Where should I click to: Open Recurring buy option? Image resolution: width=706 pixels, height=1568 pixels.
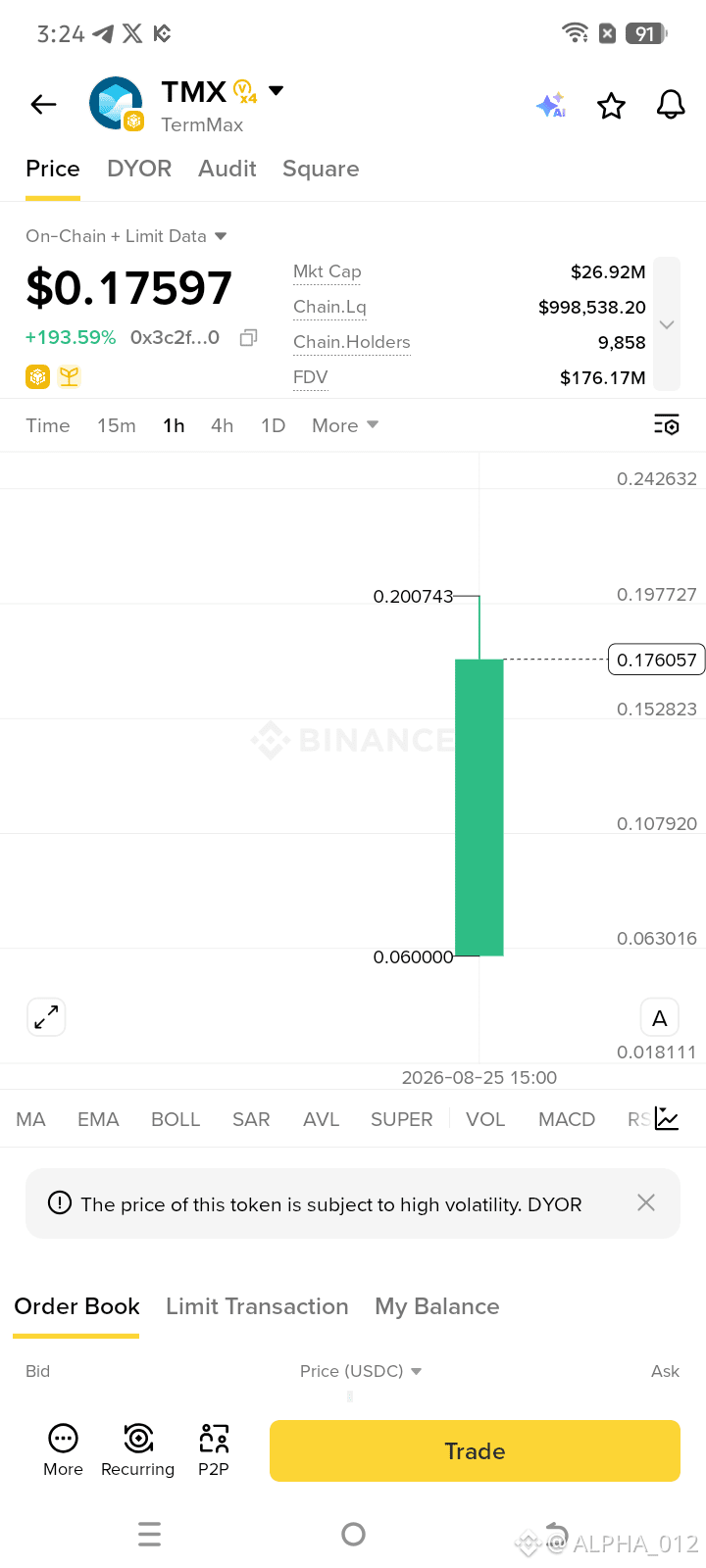pos(138,1449)
